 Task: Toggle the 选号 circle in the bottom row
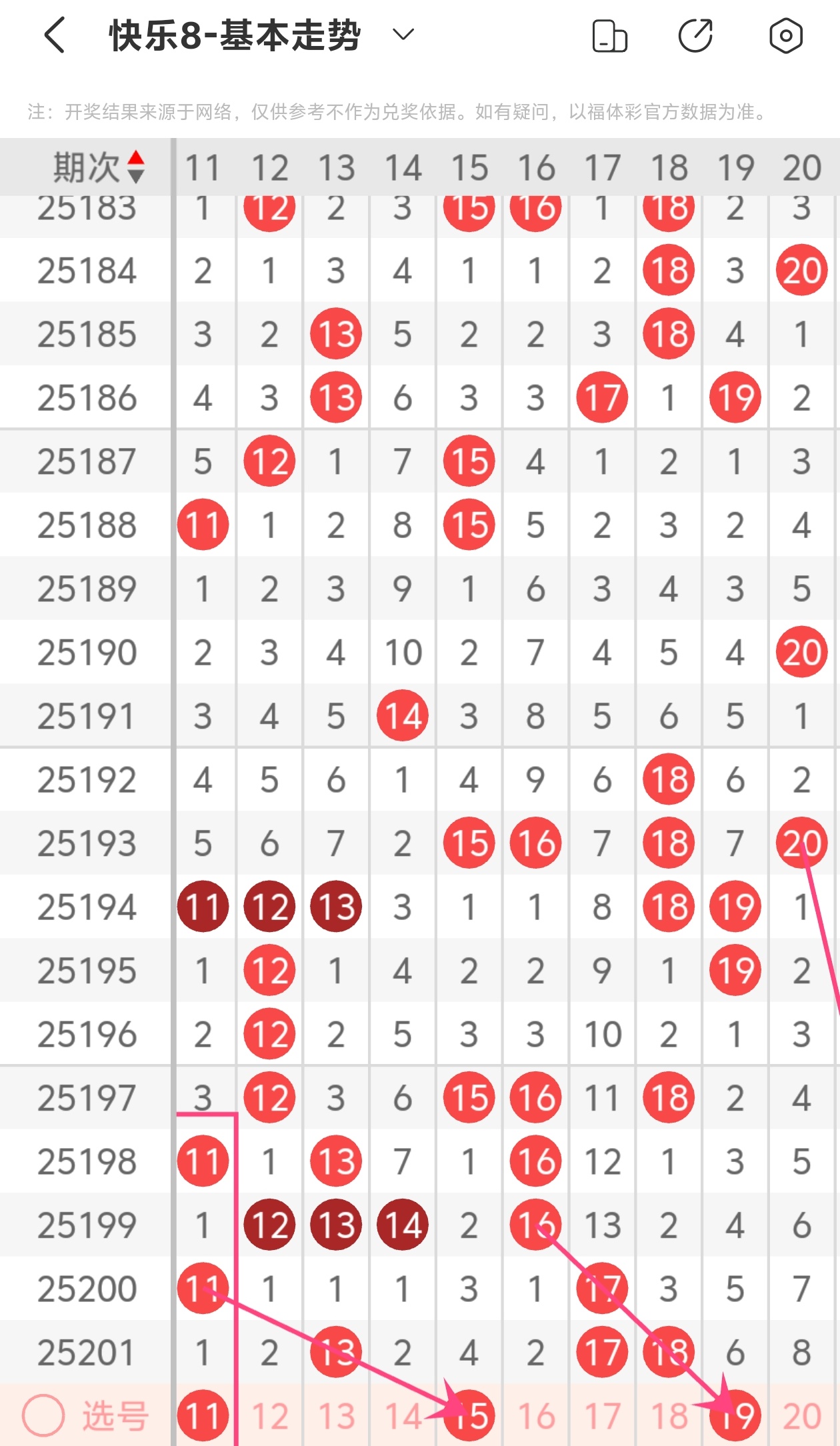(43, 1415)
